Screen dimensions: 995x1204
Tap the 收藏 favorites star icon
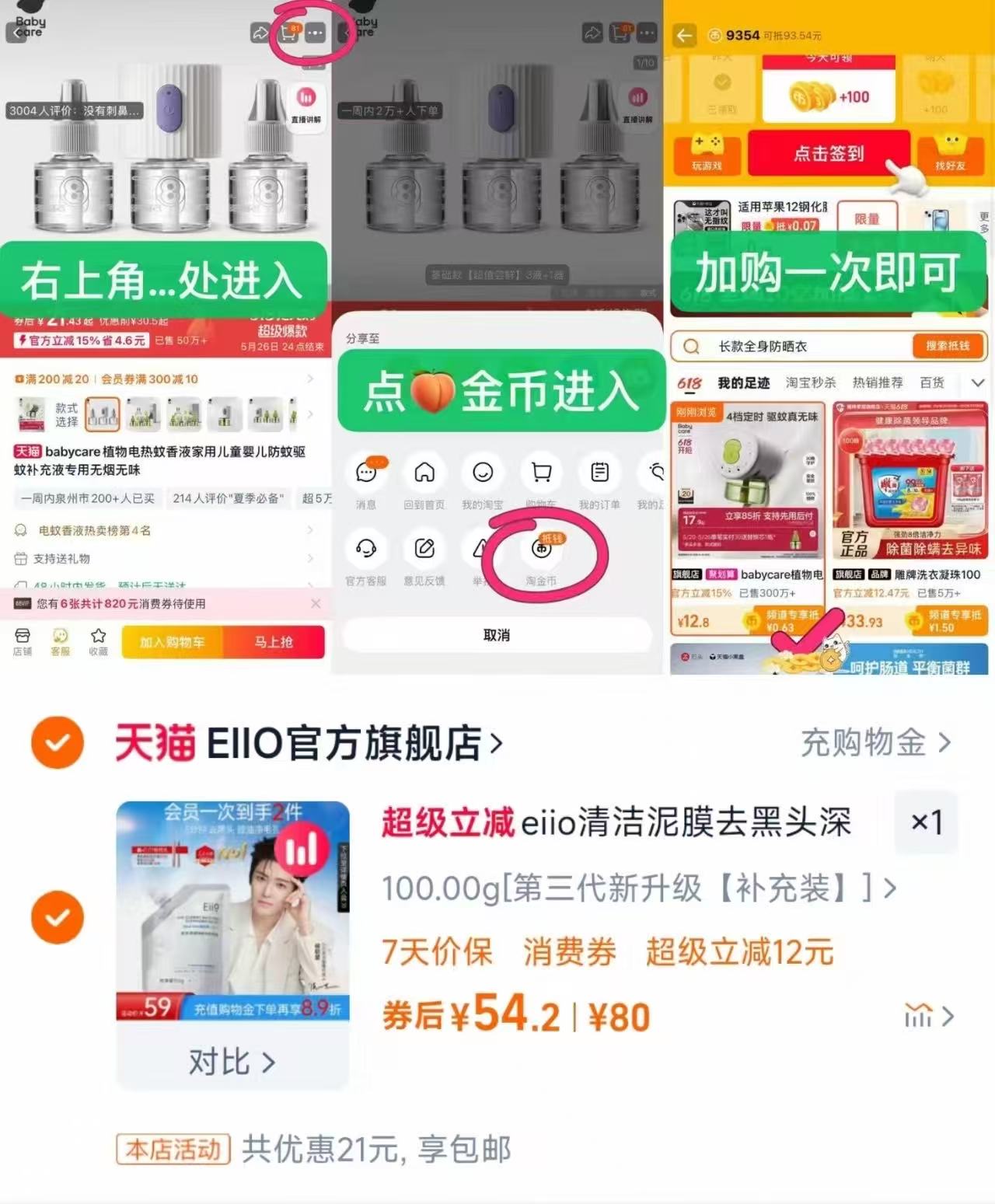pyautogui.click(x=98, y=641)
